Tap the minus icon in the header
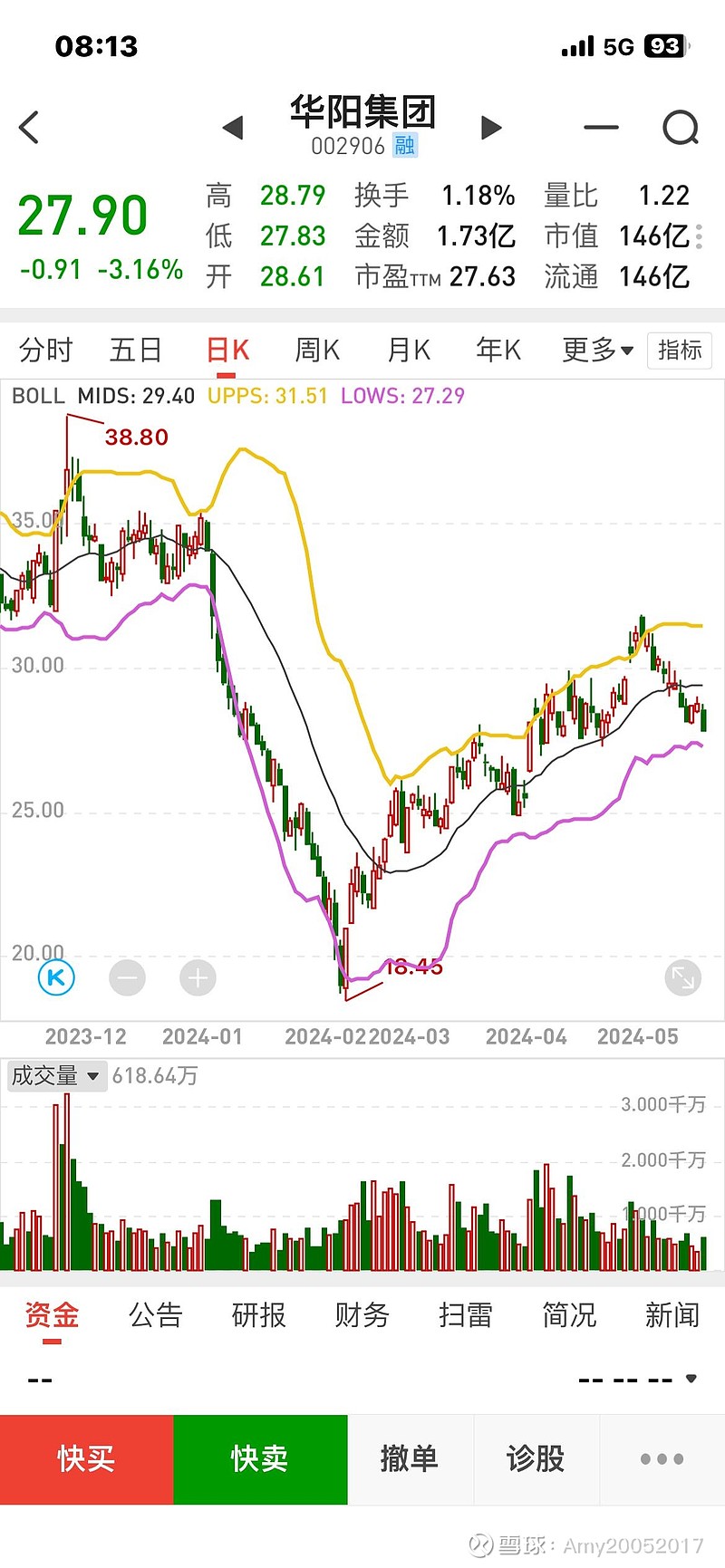This screenshot has height=1568, width=725. pyautogui.click(x=601, y=128)
